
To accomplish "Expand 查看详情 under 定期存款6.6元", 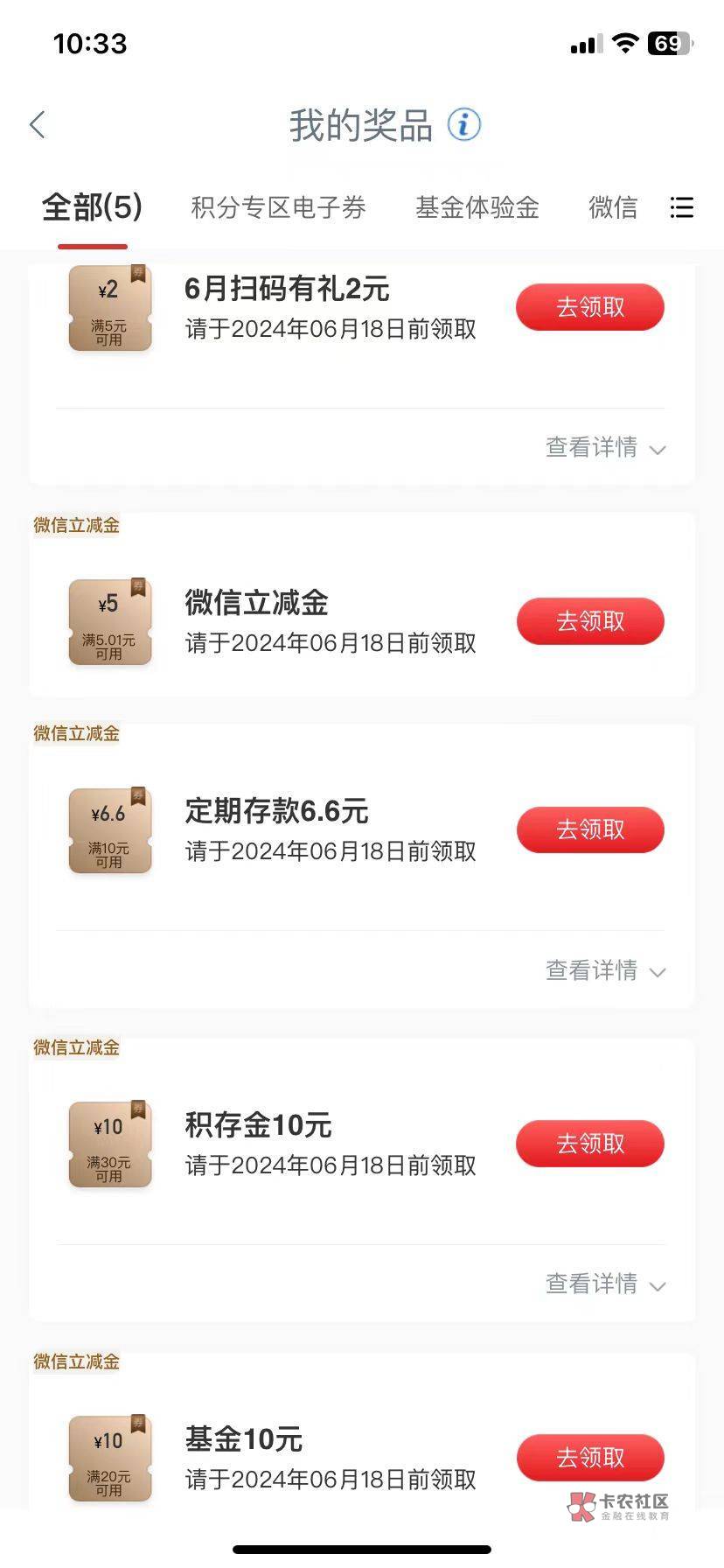I will [x=605, y=970].
